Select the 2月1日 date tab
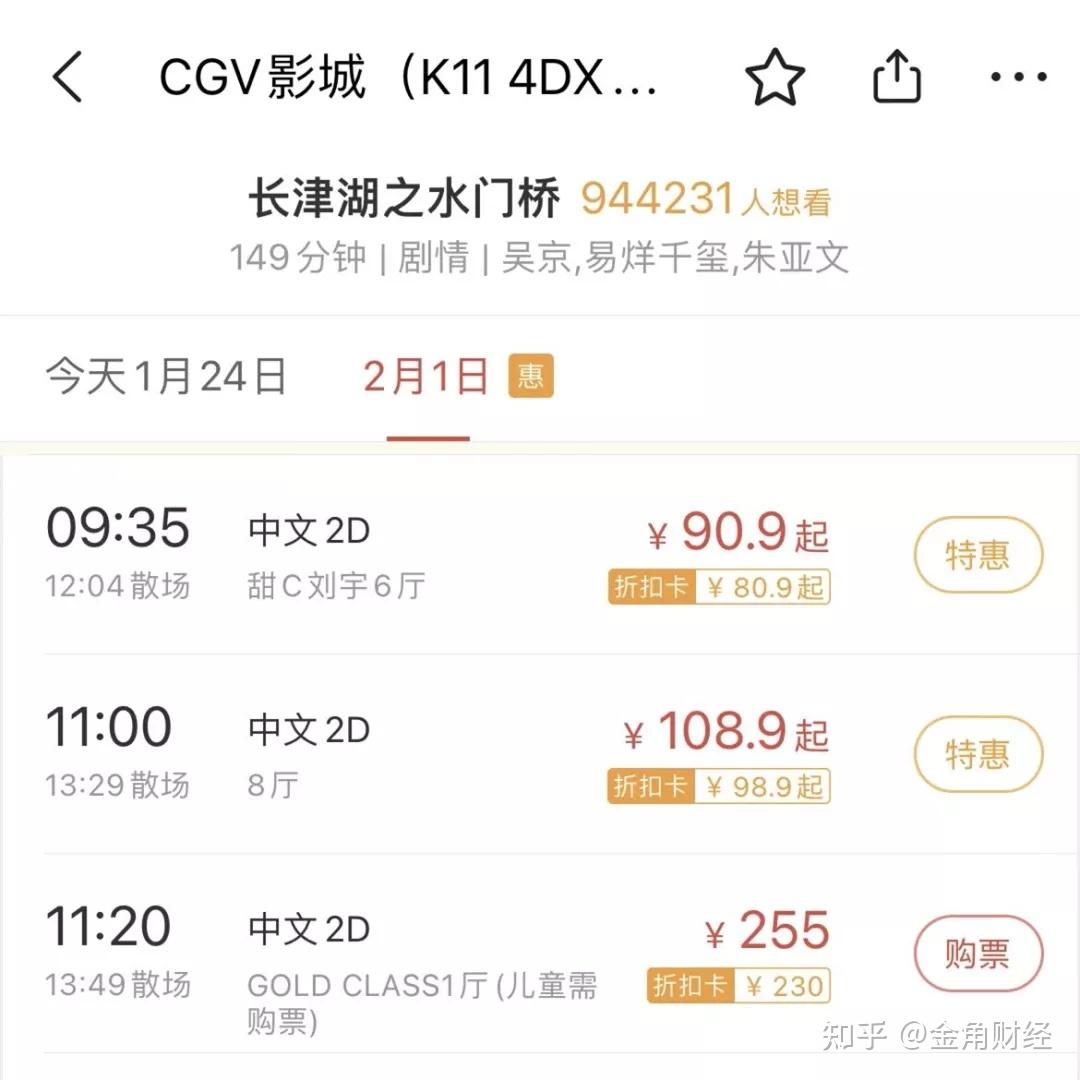1080x1080 pixels. coord(428,377)
